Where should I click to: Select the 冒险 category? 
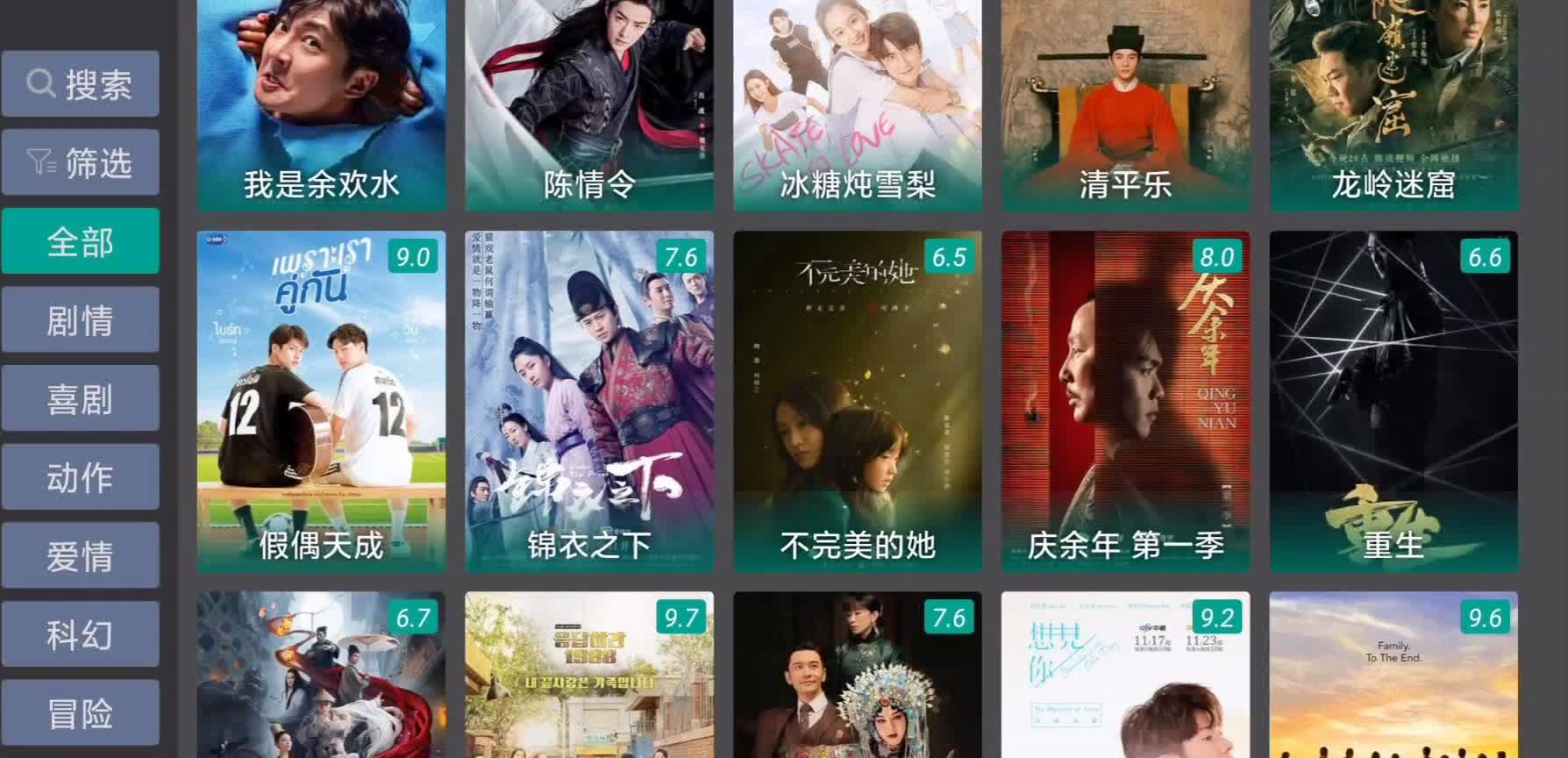(x=80, y=713)
